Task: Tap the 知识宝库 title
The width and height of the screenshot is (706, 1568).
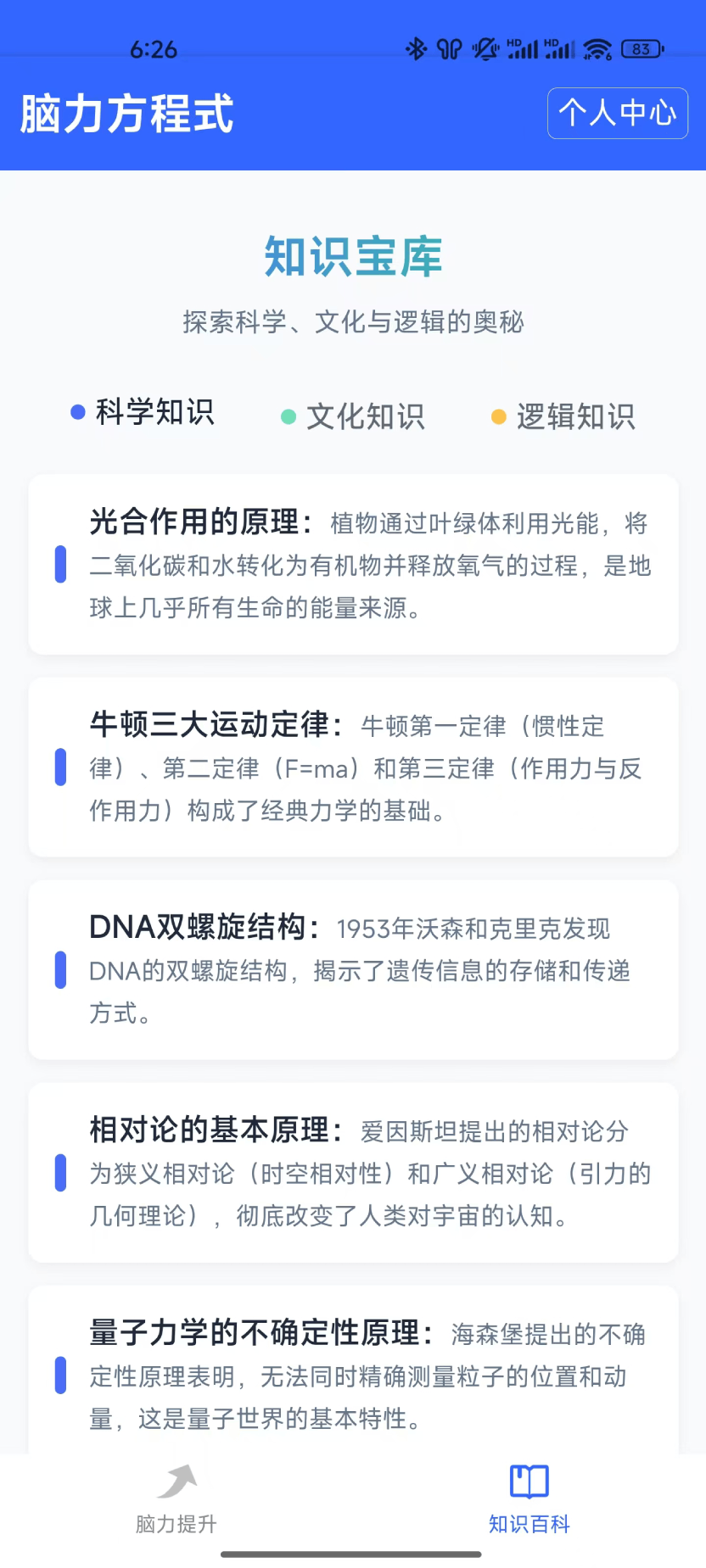Action: click(353, 257)
